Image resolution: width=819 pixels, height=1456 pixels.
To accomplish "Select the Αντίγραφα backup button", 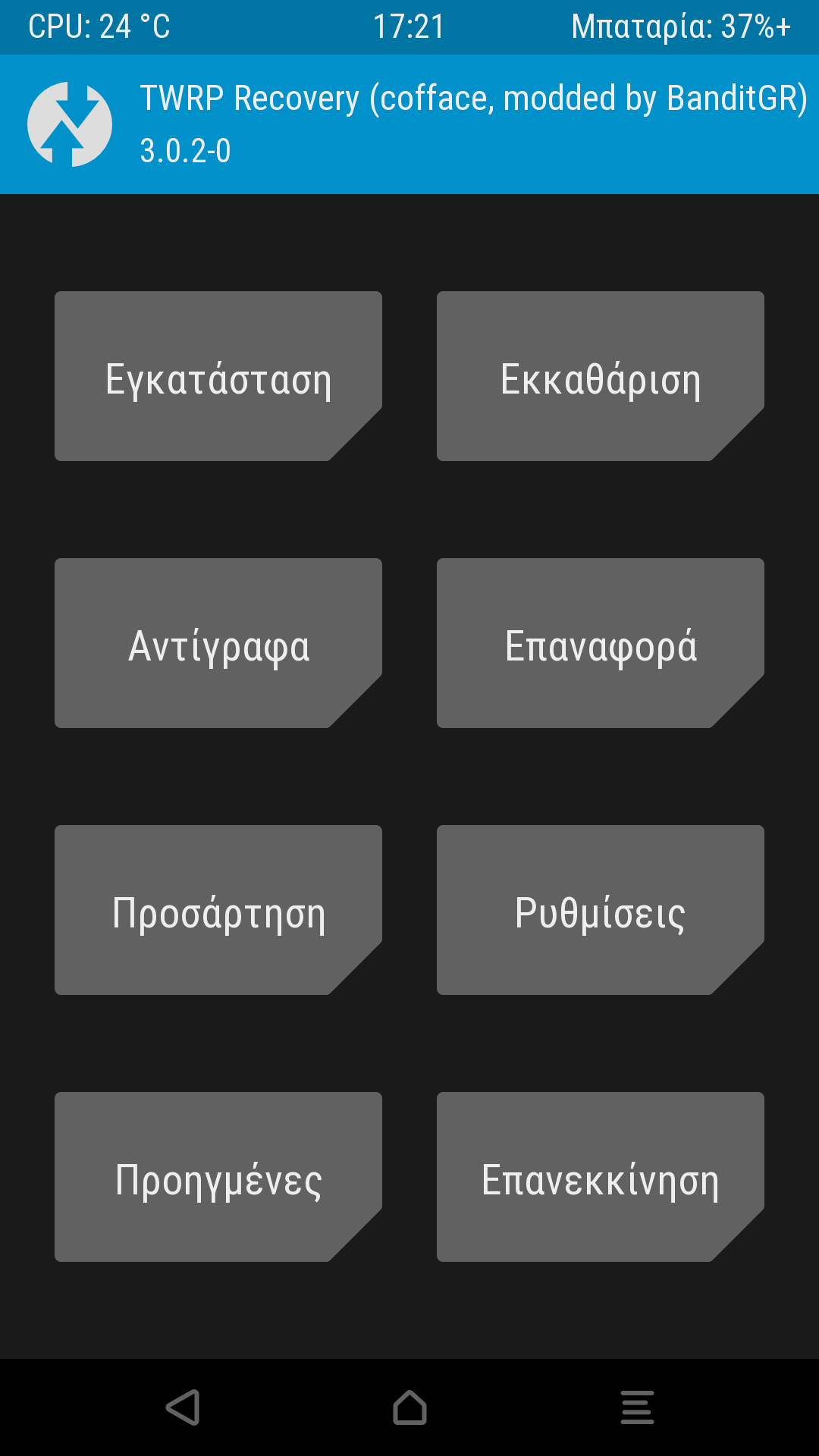I will 218,644.
